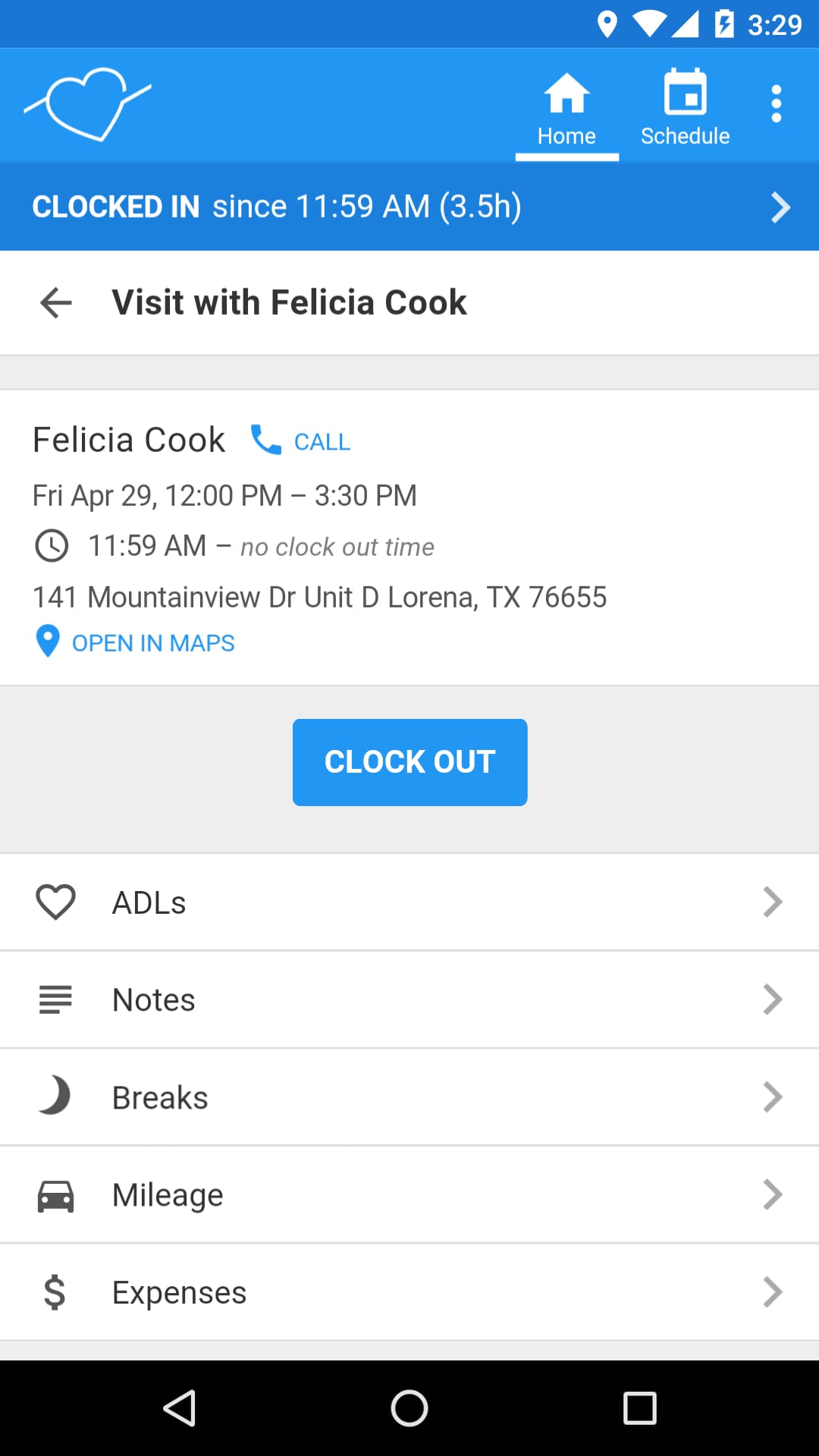Expand the Expenses row chevron

click(x=772, y=1291)
